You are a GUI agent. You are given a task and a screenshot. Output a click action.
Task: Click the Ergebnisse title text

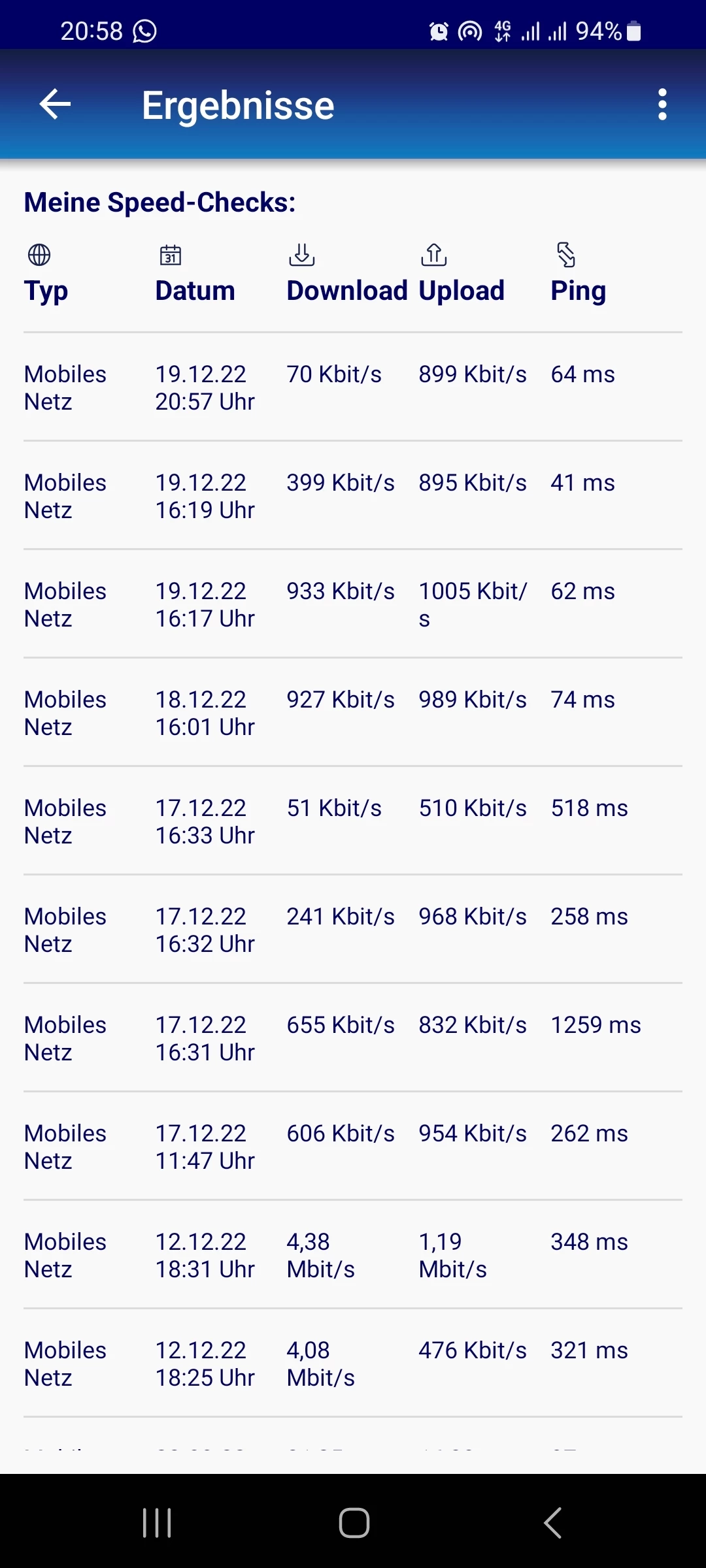[x=238, y=105]
